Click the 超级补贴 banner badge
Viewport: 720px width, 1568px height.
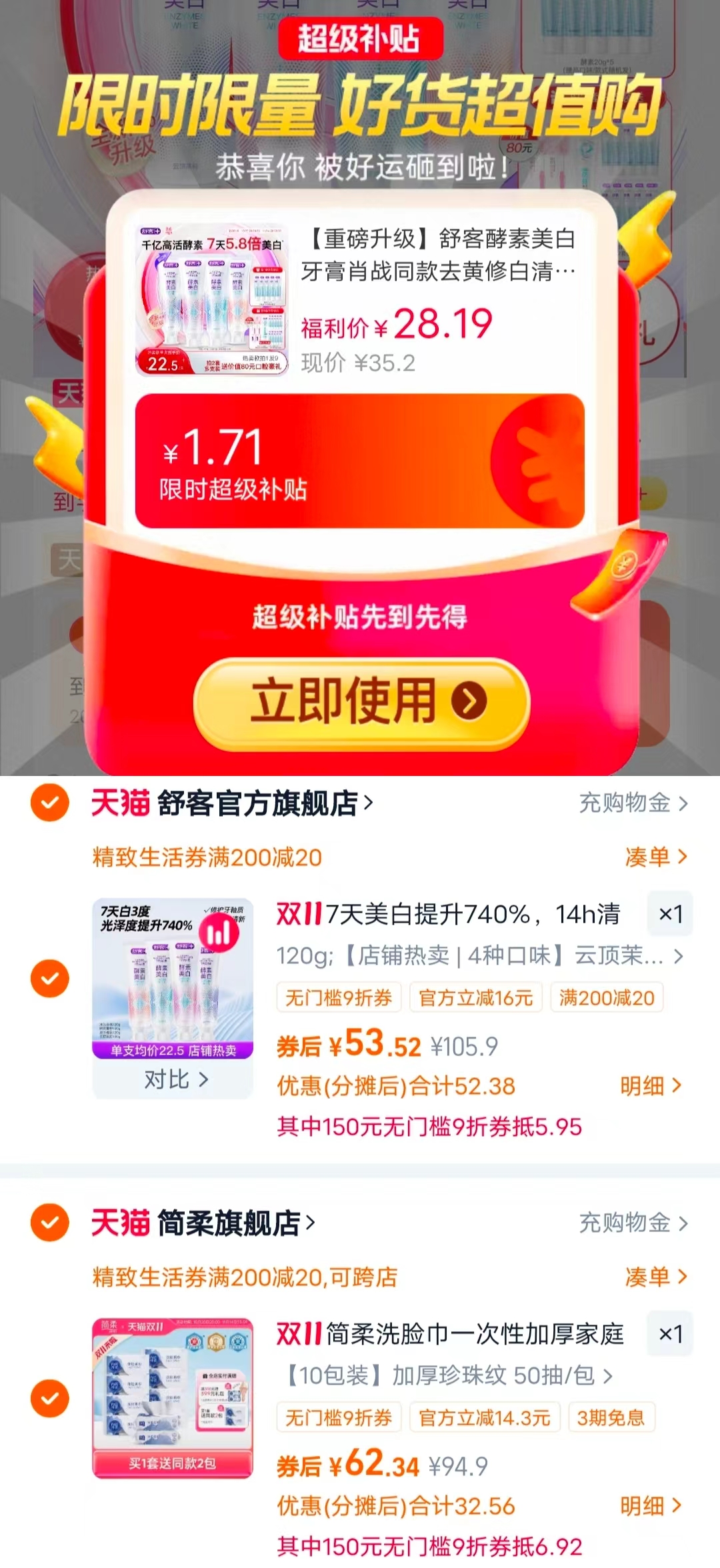360,40
